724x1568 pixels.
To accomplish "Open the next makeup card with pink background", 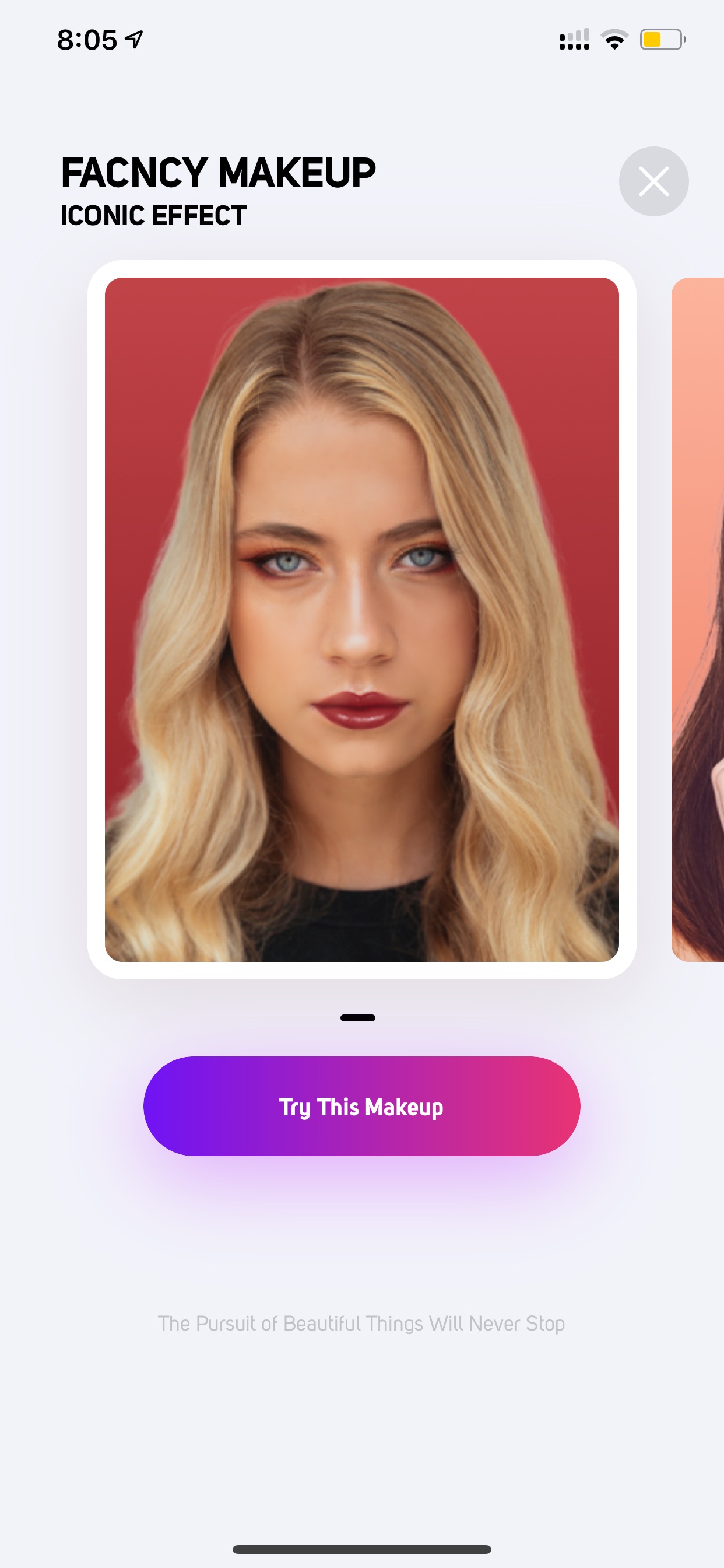I will tap(698, 619).
